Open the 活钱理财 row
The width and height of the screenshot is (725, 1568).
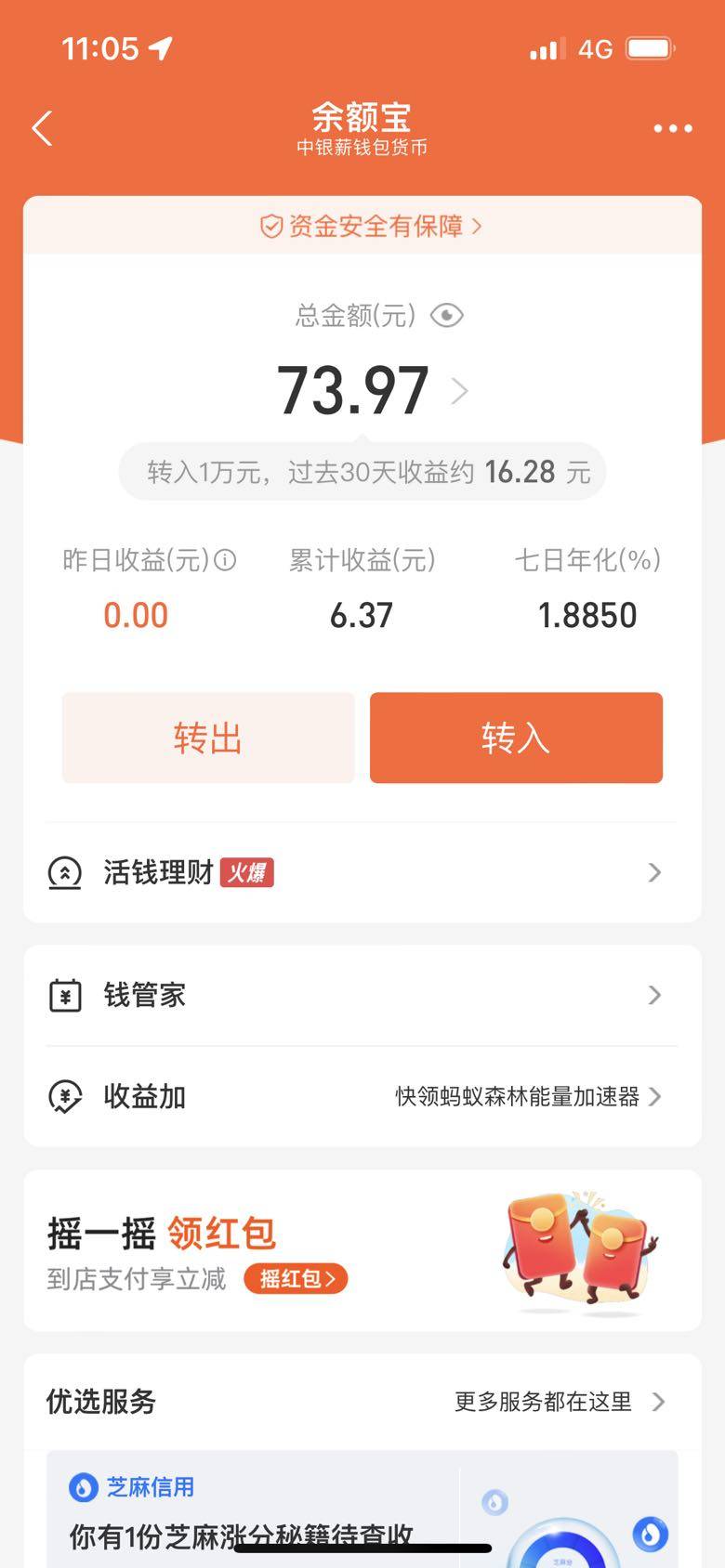362,872
